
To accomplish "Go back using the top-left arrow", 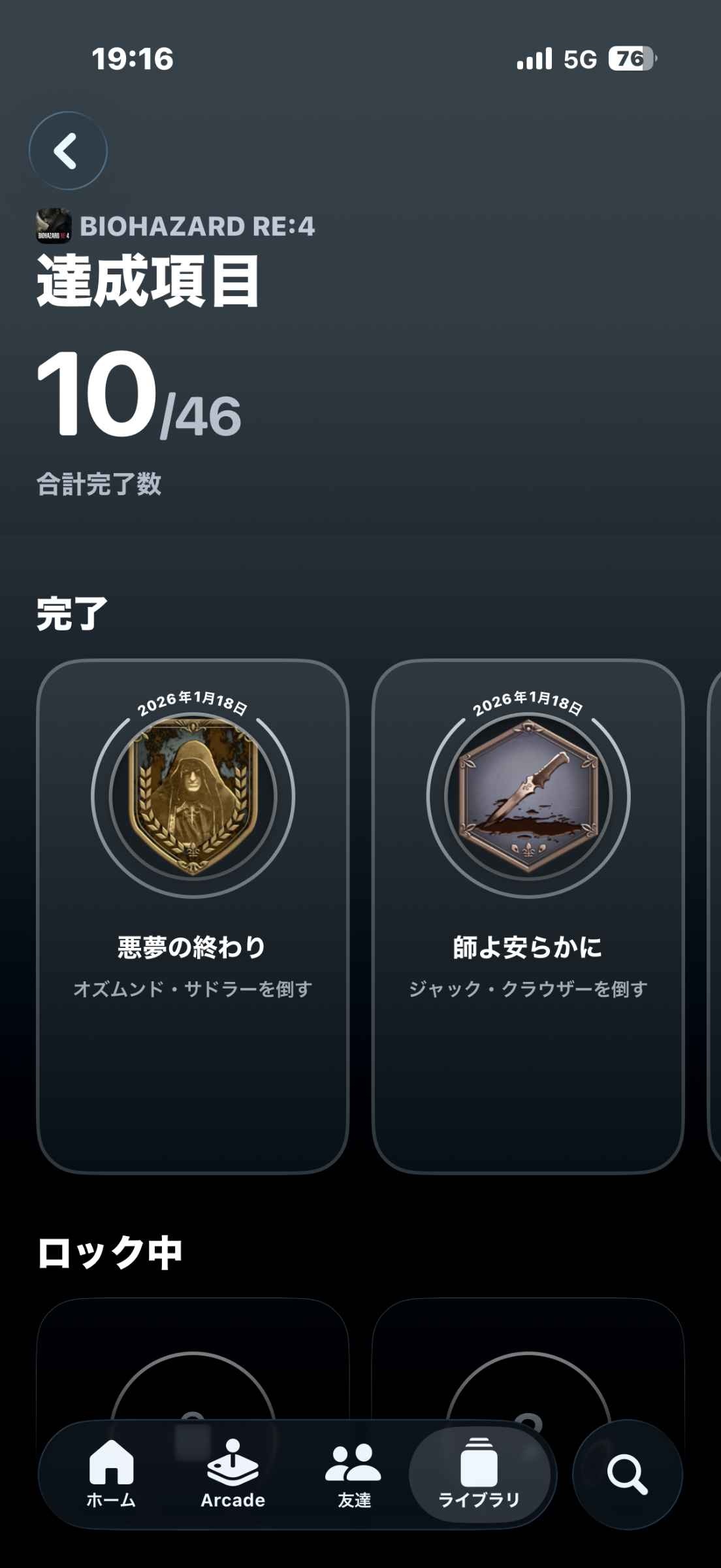I will [68, 151].
